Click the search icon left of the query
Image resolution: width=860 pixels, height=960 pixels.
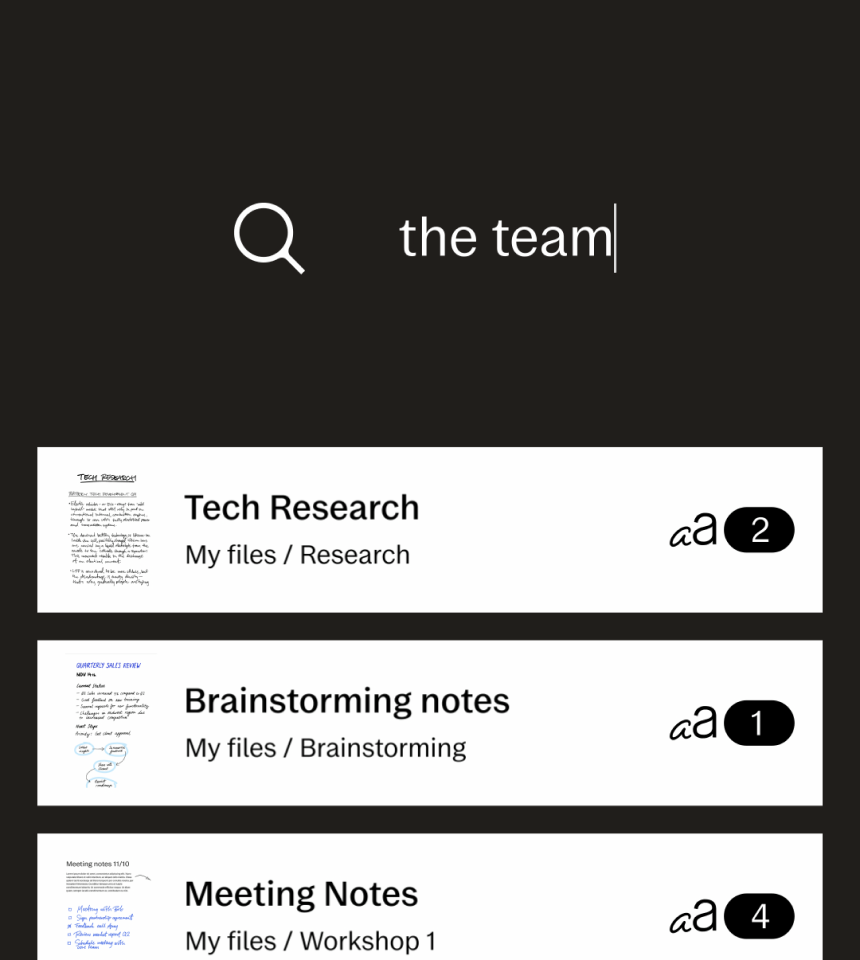coord(268,238)
